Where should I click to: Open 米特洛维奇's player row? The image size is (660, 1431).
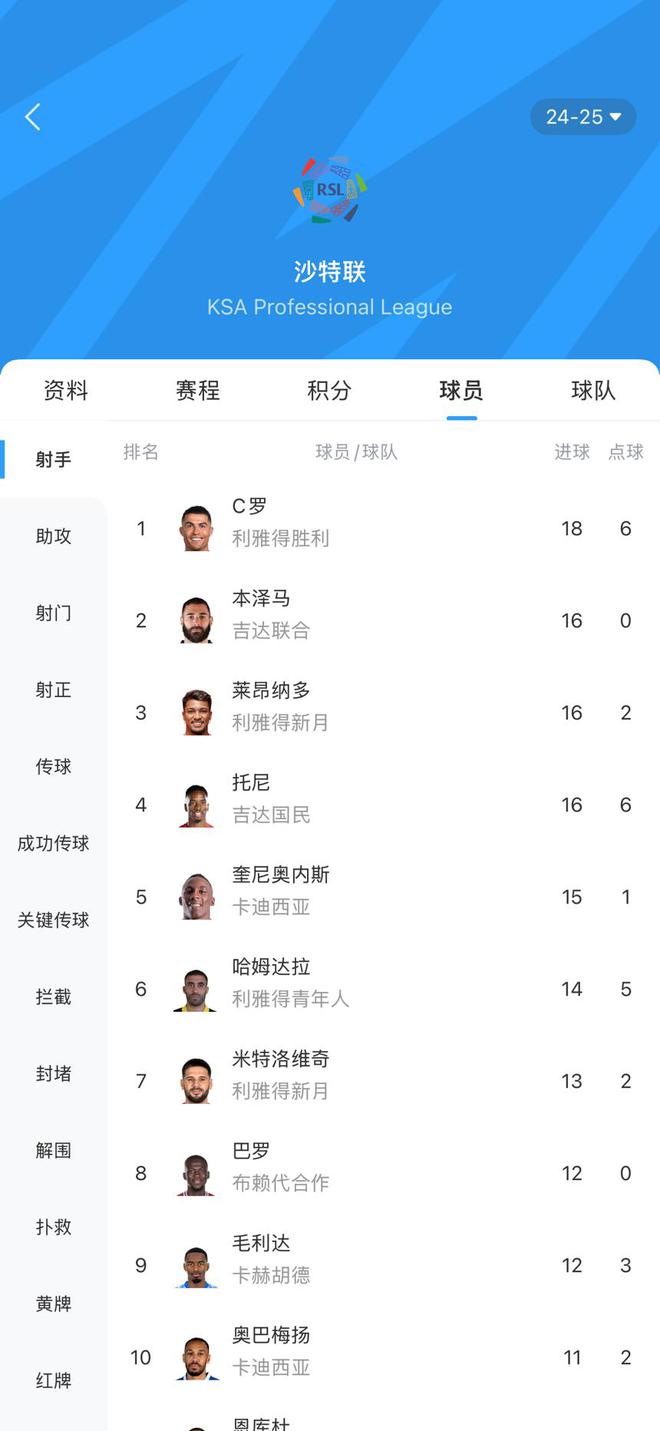coord(380,1081)
